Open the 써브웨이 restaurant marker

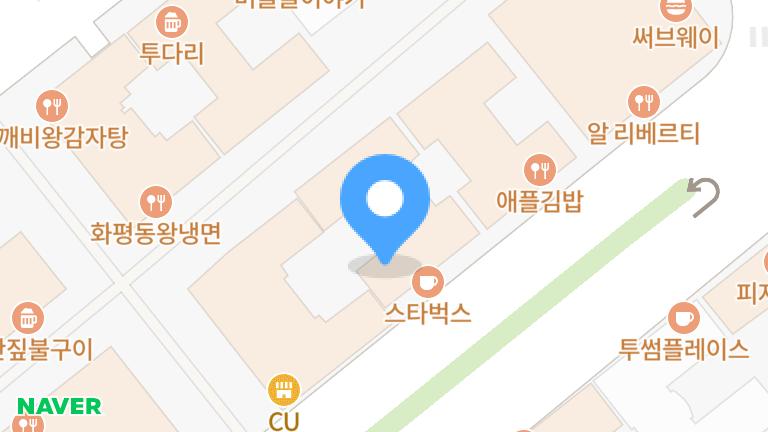677,10
